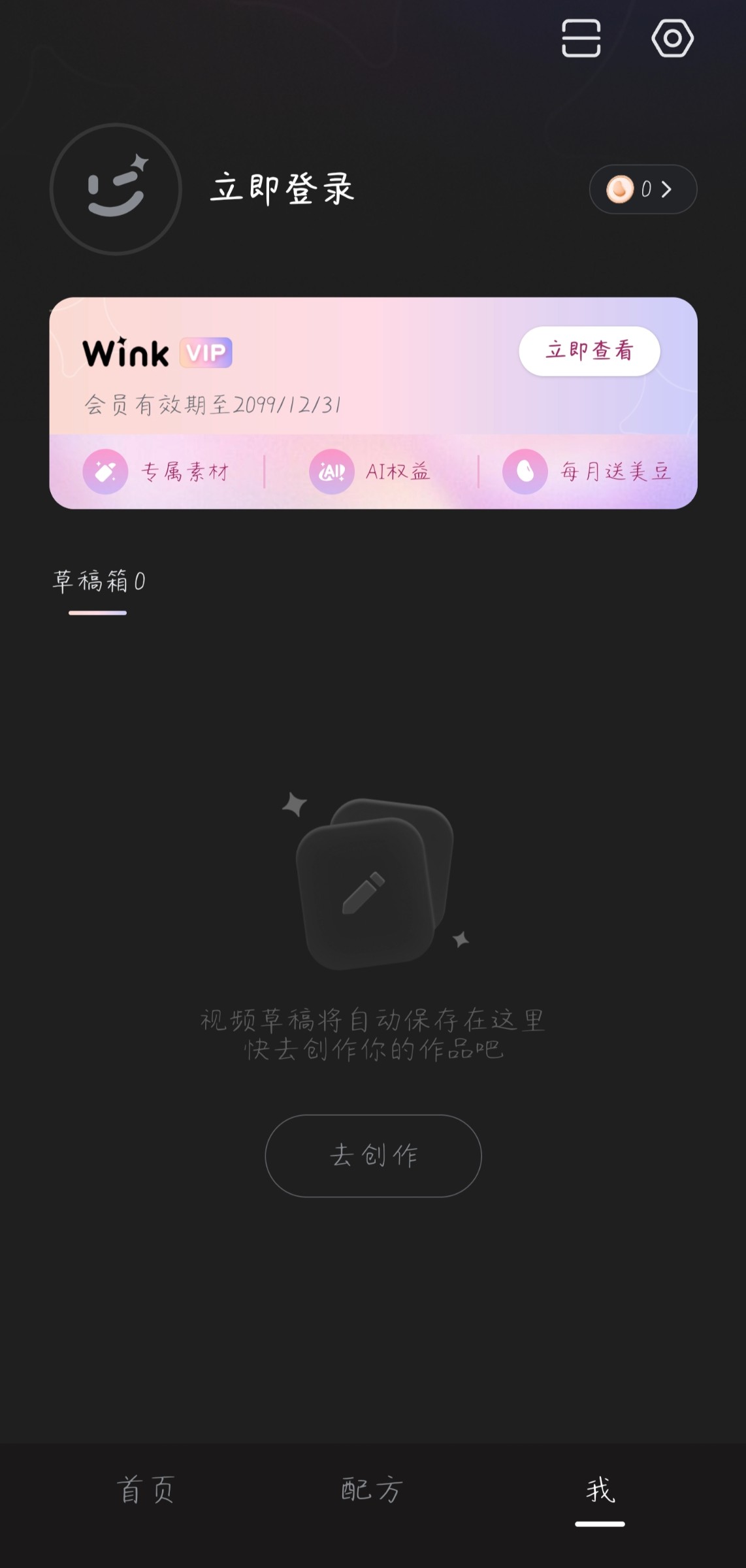The height and width of the screenshot is (1568, 746).
Task: Open AI权益 VIP benefit
Action: pos(370,471)
